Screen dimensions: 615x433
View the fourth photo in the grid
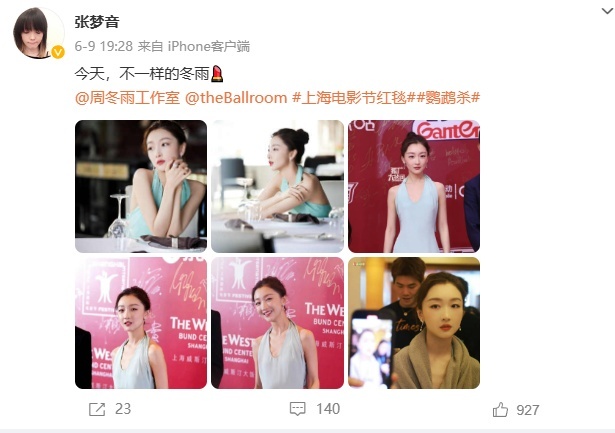coord(141,322)
